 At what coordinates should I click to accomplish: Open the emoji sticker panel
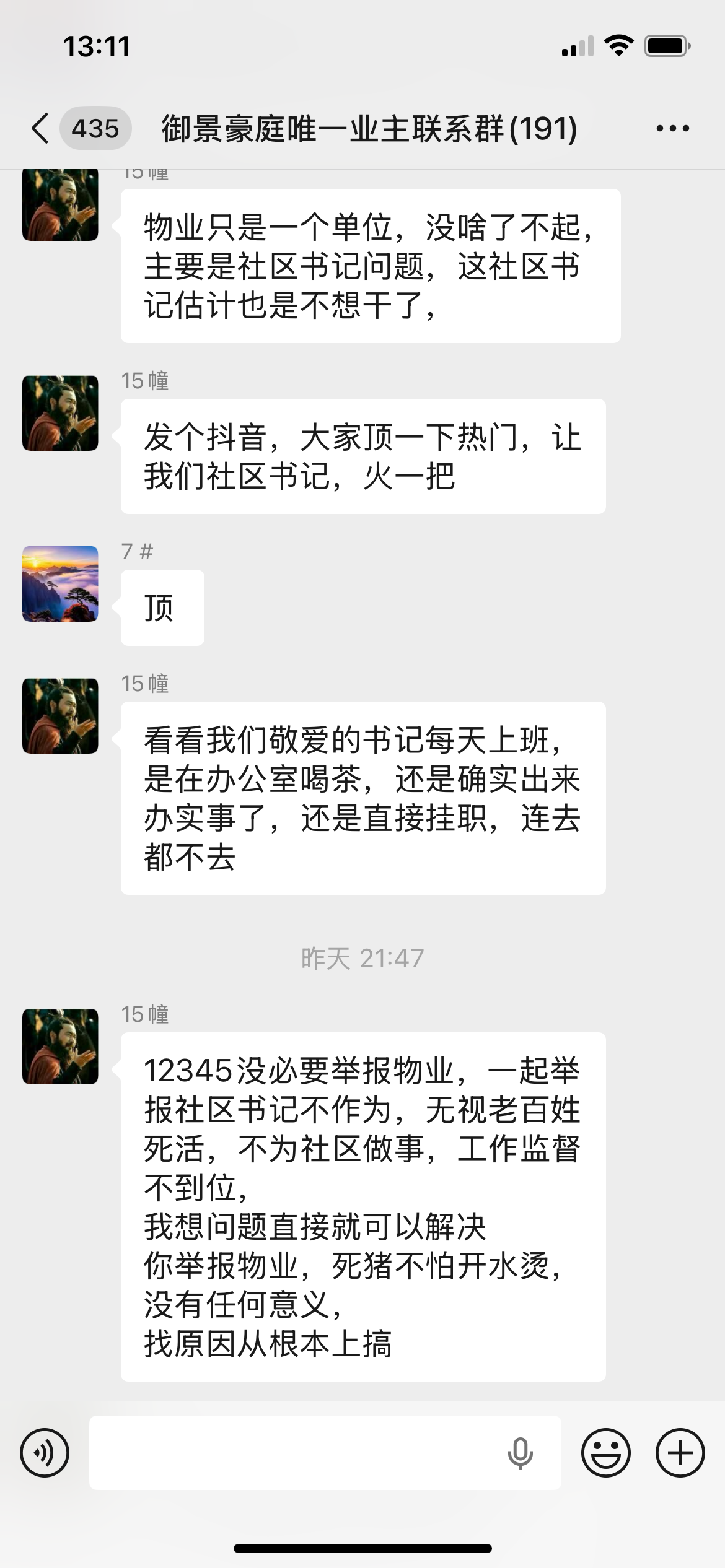tap(605, 1452)
